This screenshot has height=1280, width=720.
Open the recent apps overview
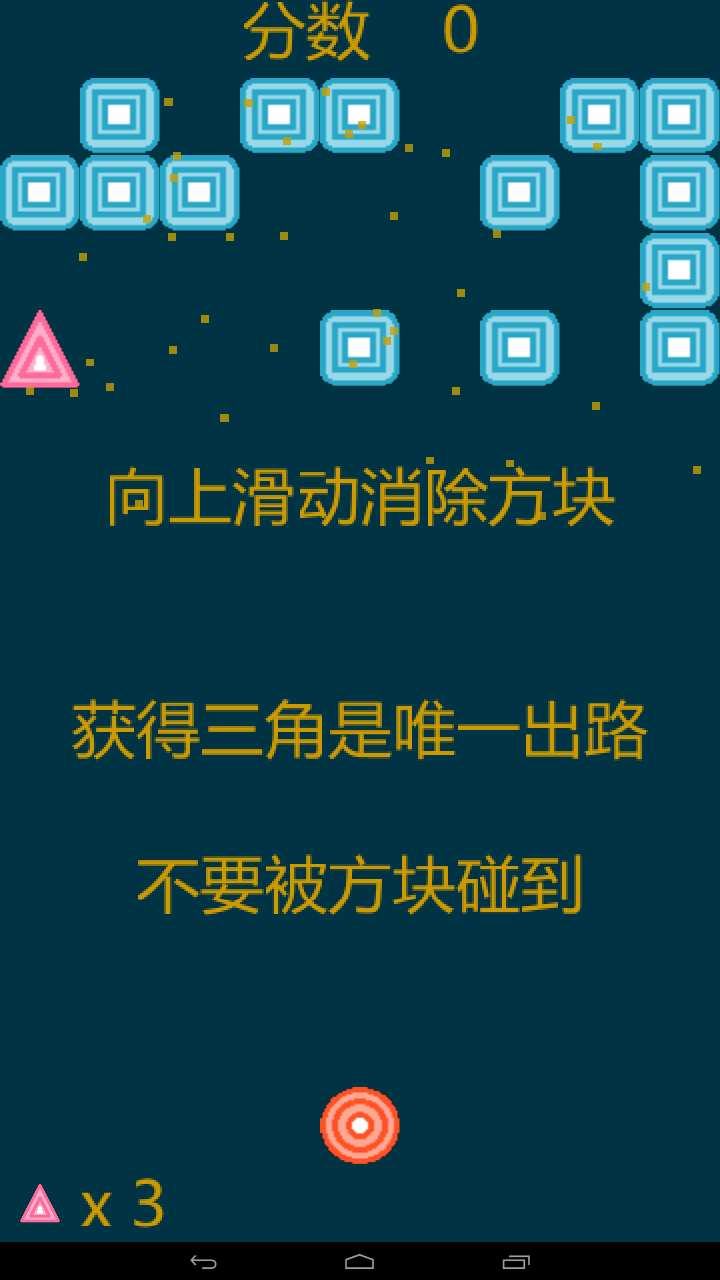click(516, 1262)
